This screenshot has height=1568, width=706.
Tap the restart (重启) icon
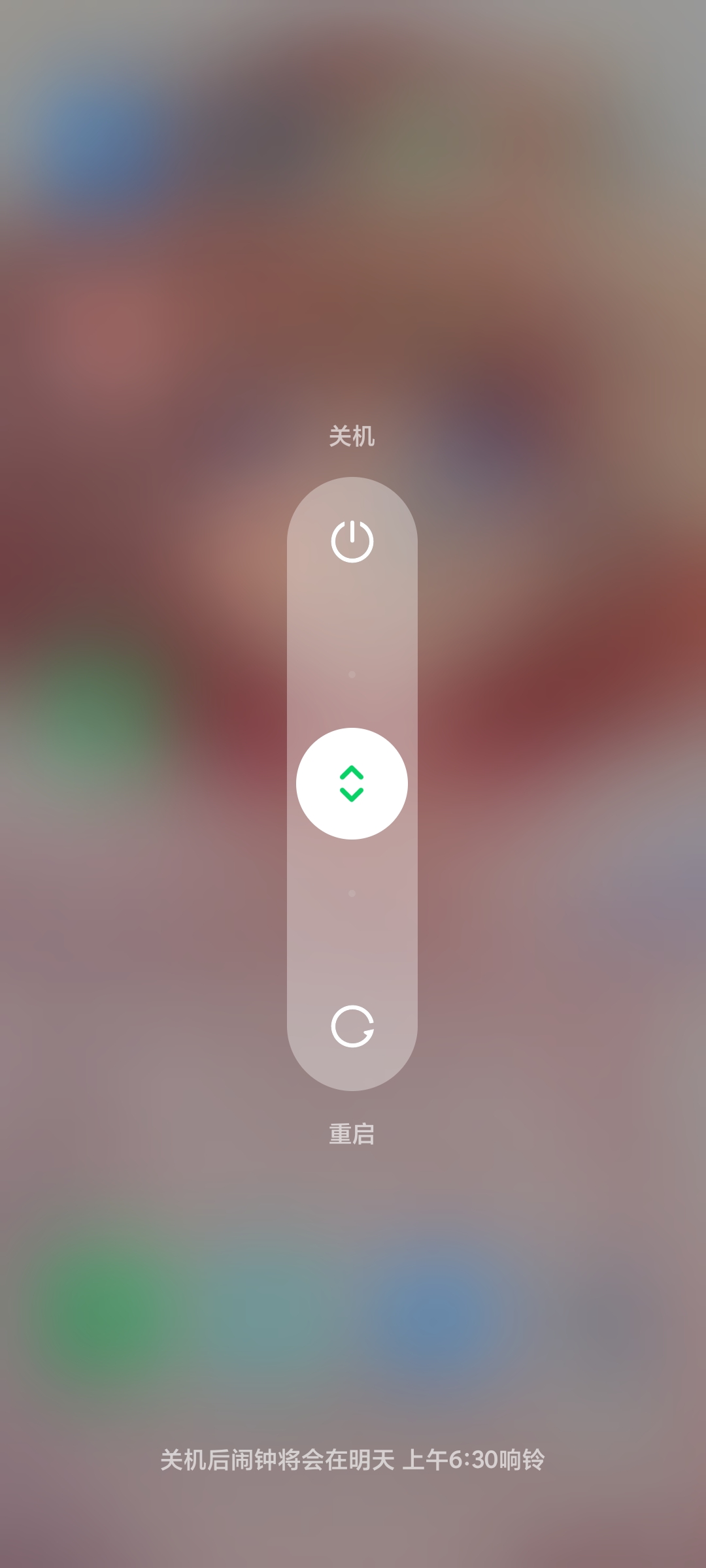(352, 1026)
